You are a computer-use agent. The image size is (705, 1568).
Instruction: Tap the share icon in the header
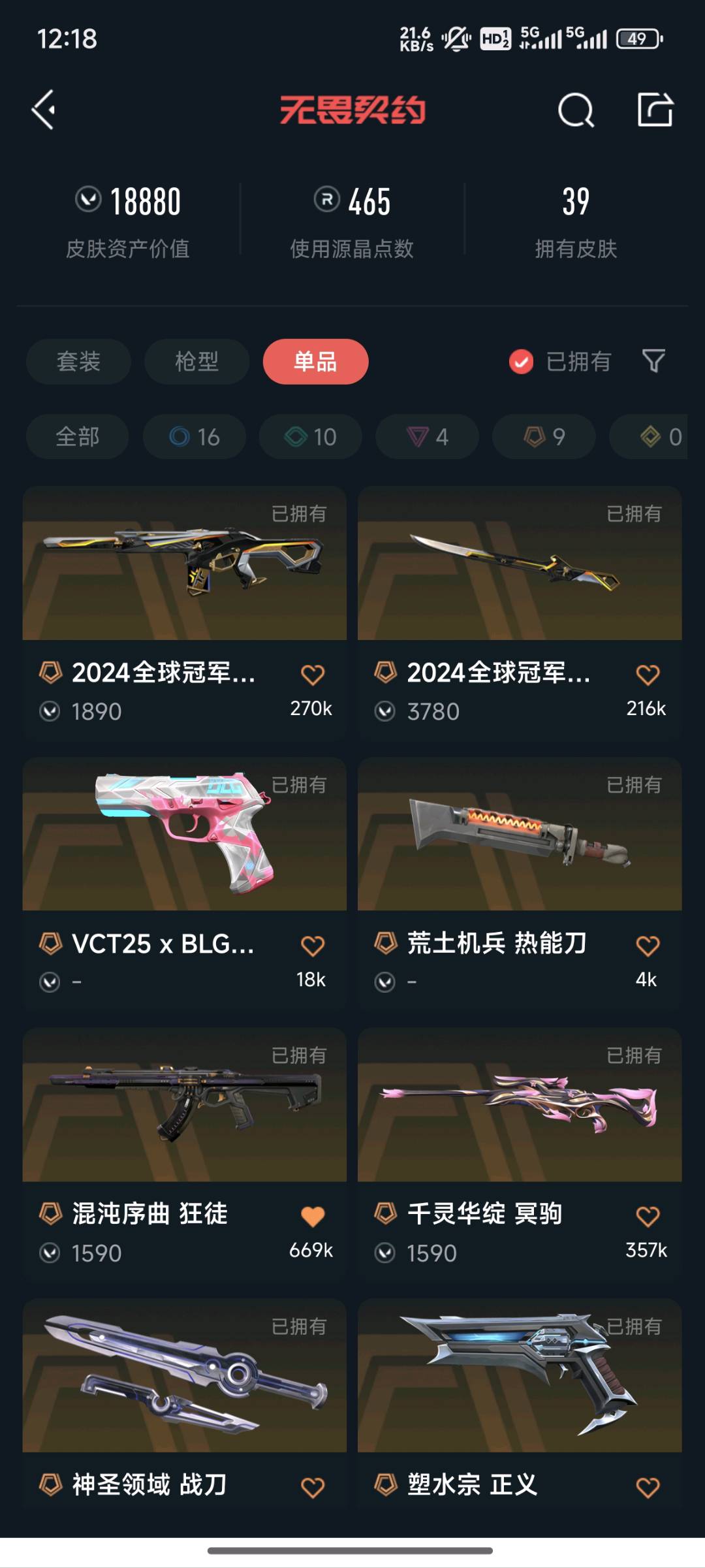click(x=655, y=109)
